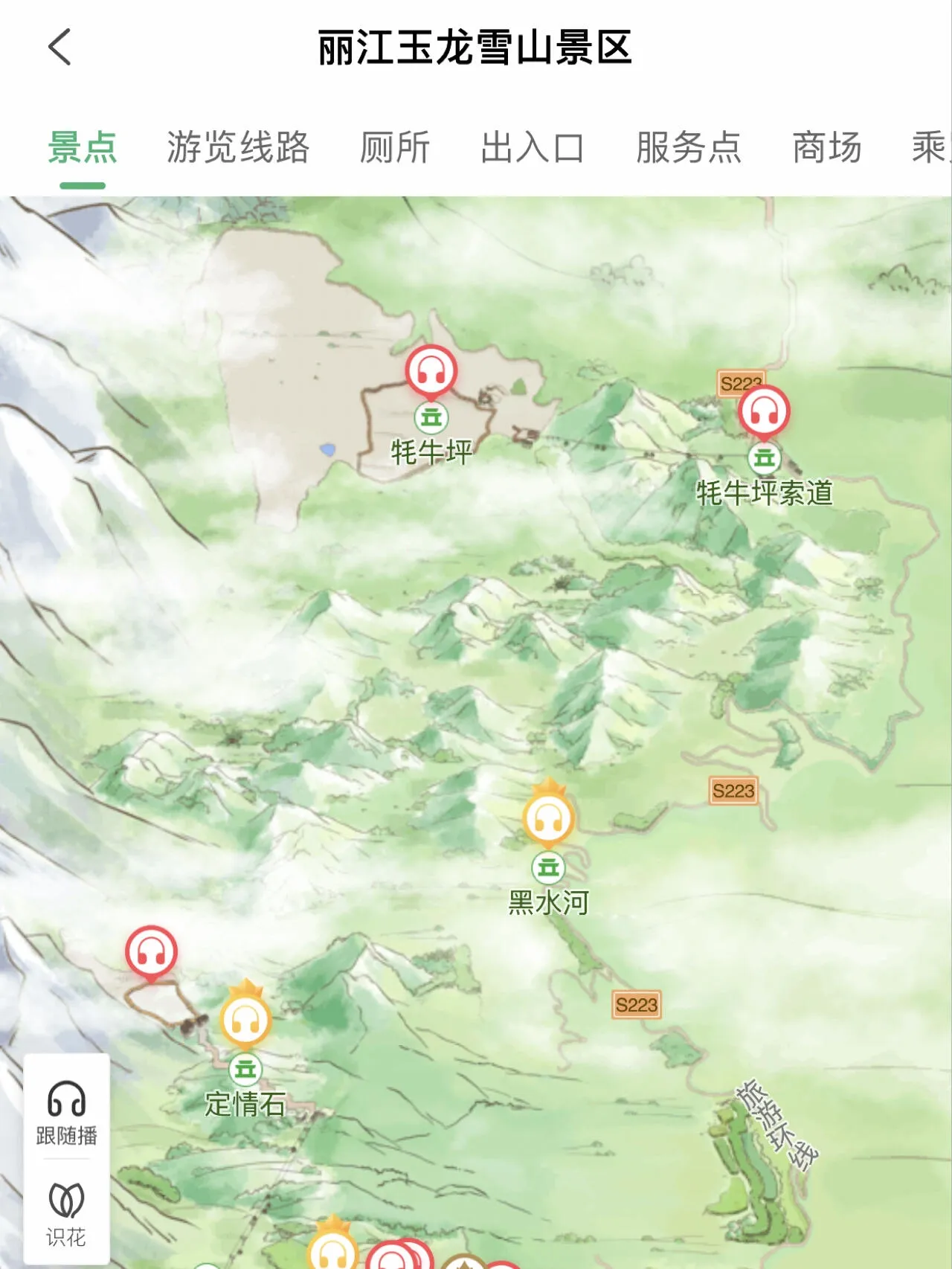Image resolution: width=952 pixels, height=1269 pixels.
Task: Go back from 丽江玉龙雪山景区 page
Action: click(x=59, y=48)
